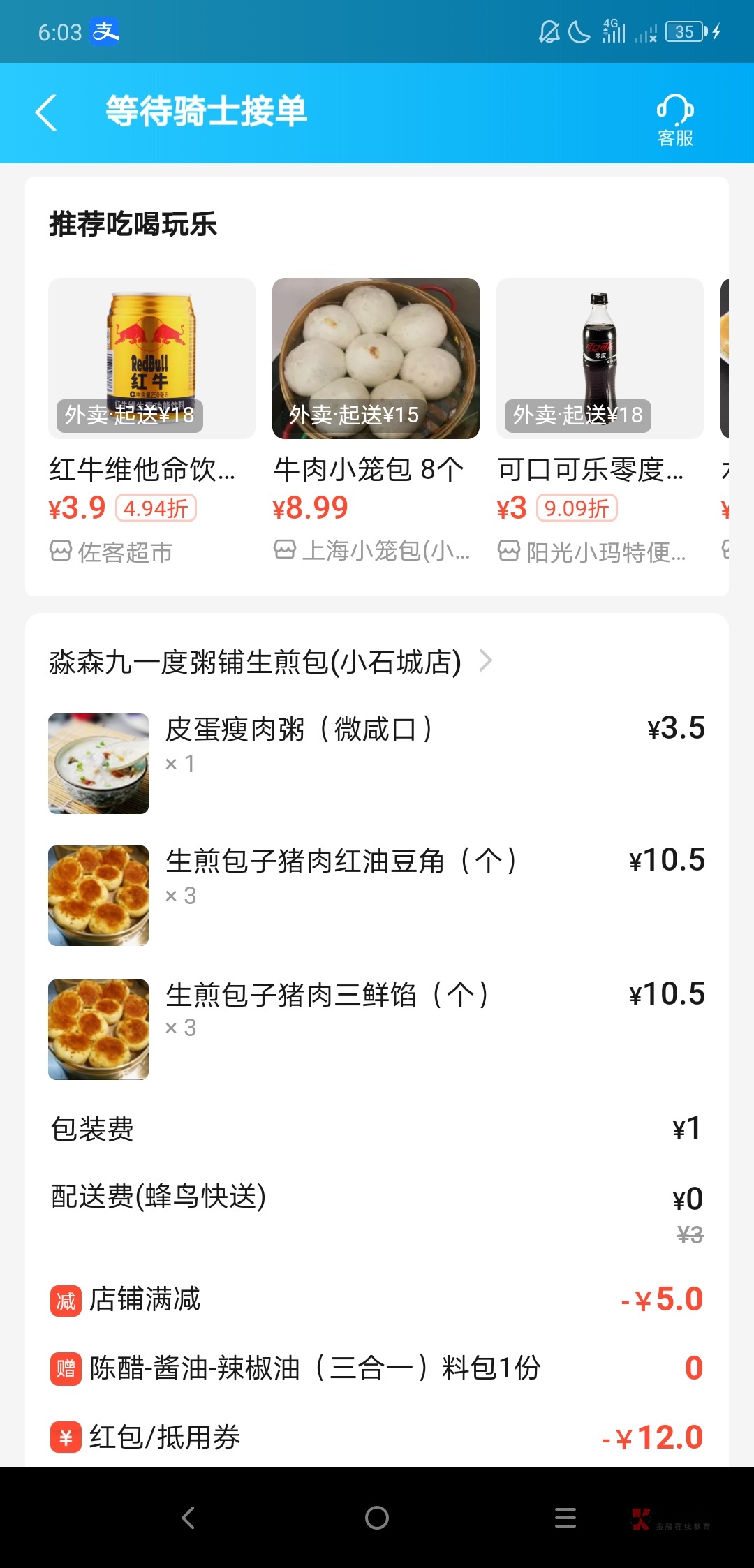Contact 客服 customer service
Screen dimensions: 754x1568
674,119
